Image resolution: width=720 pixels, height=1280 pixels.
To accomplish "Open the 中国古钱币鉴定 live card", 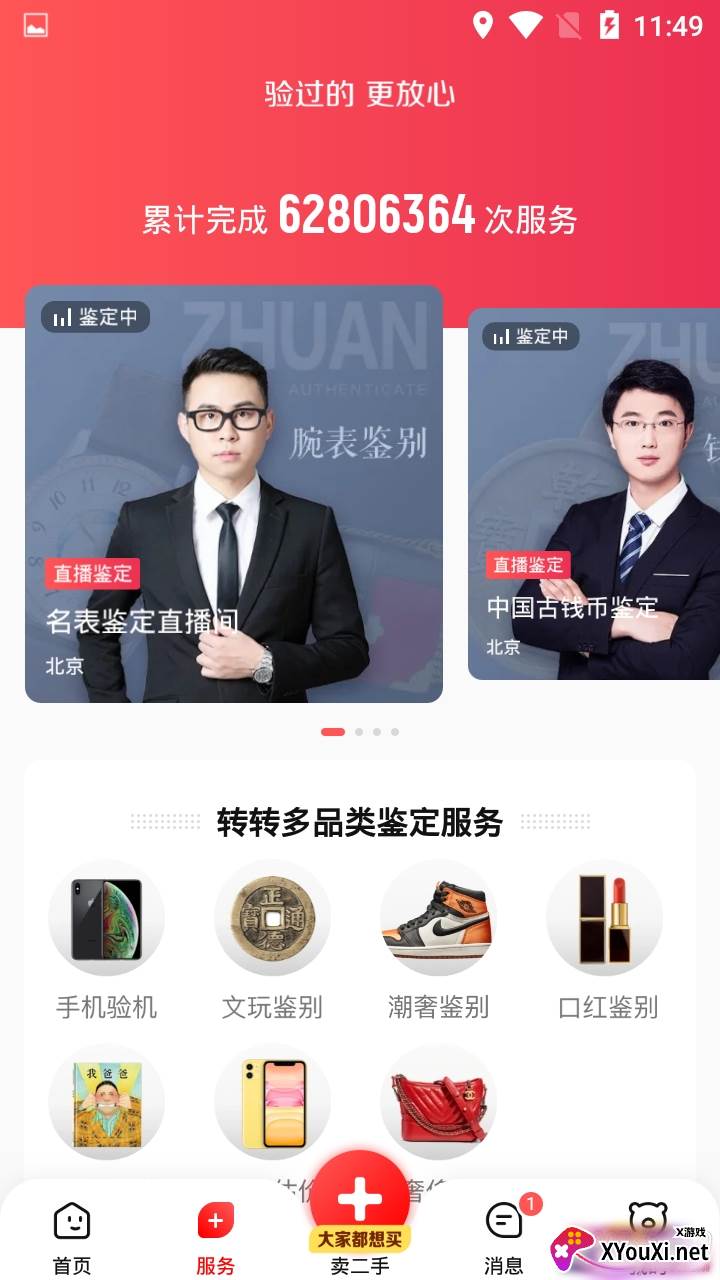I will point(594,494).
